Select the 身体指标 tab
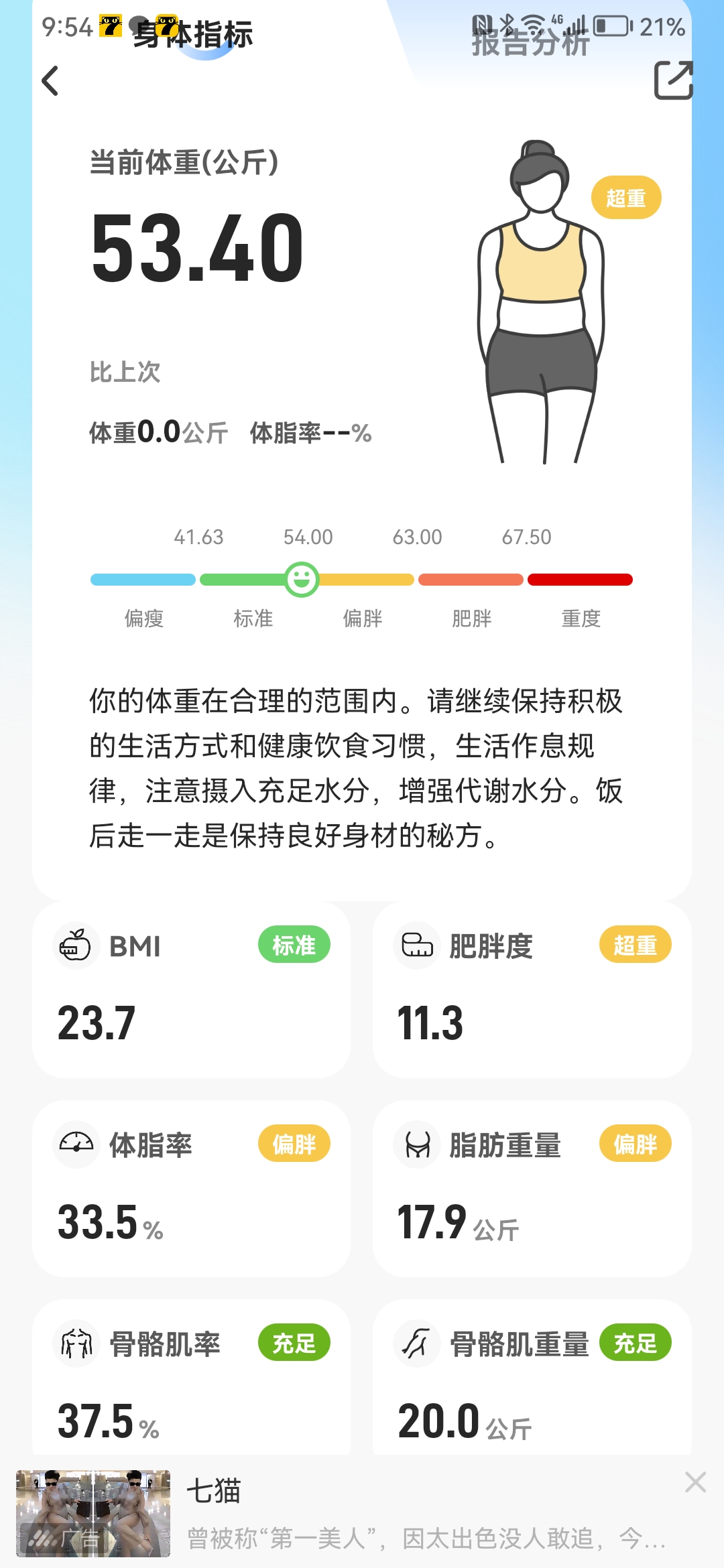The width and height of the screenshot is (724, 1568). click(193, 35)
